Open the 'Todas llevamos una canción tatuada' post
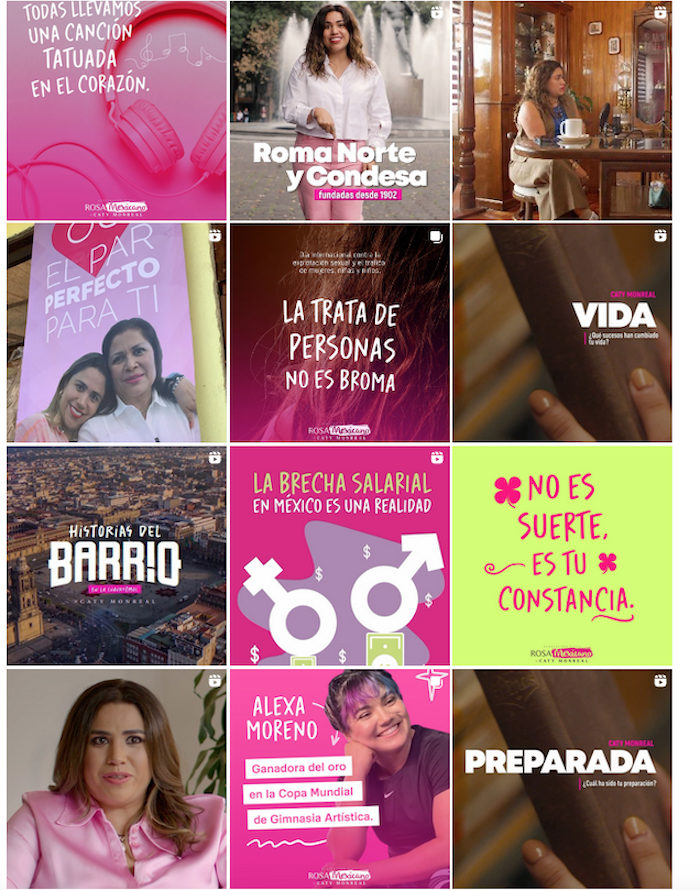Image resolution: width=700 pixels, height=890 pixels. pyautogui.click(x=116, y=110)
